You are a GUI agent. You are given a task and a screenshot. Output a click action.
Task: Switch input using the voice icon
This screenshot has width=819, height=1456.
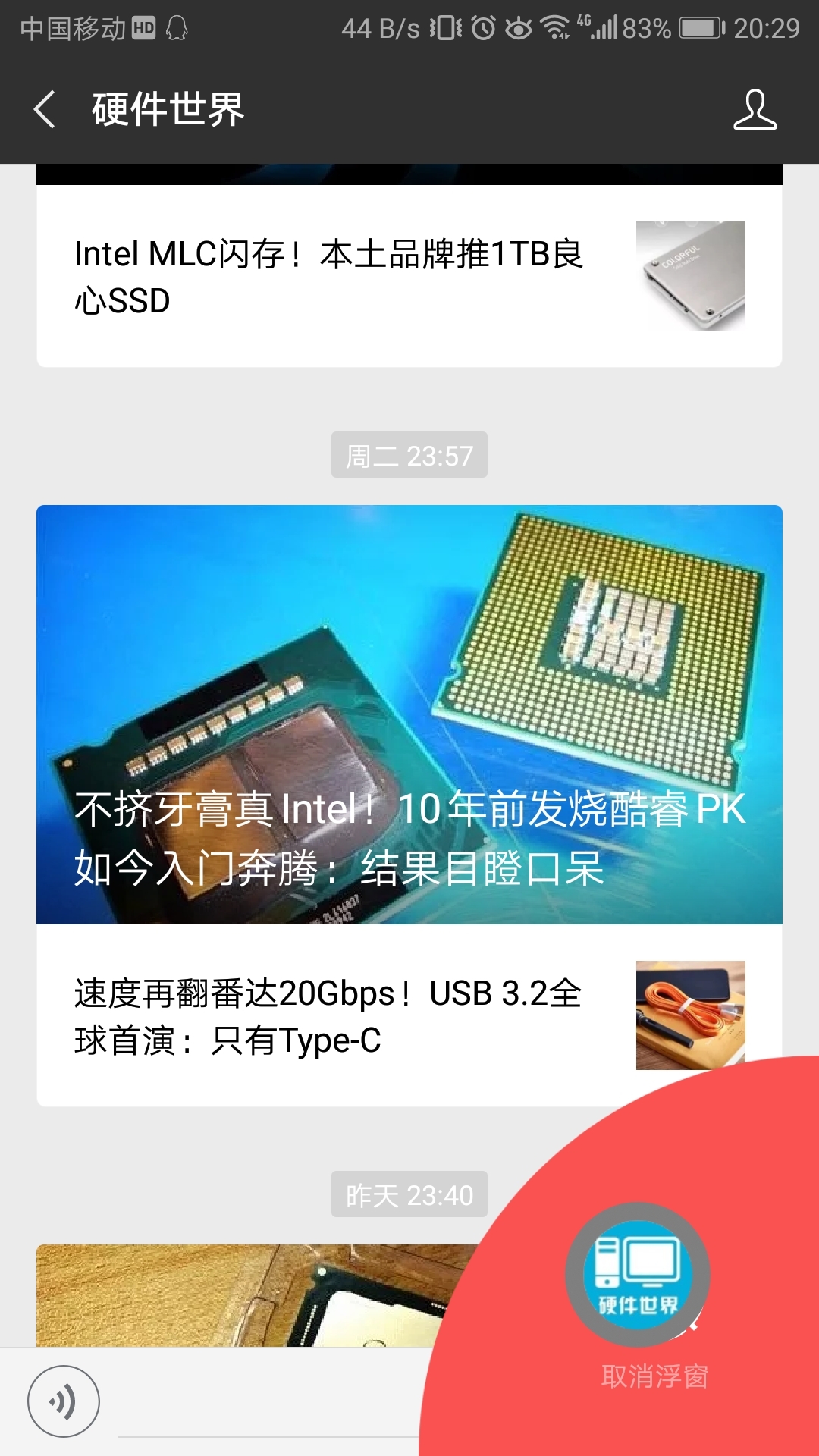pyautogui.click(x=64, y=1401)
